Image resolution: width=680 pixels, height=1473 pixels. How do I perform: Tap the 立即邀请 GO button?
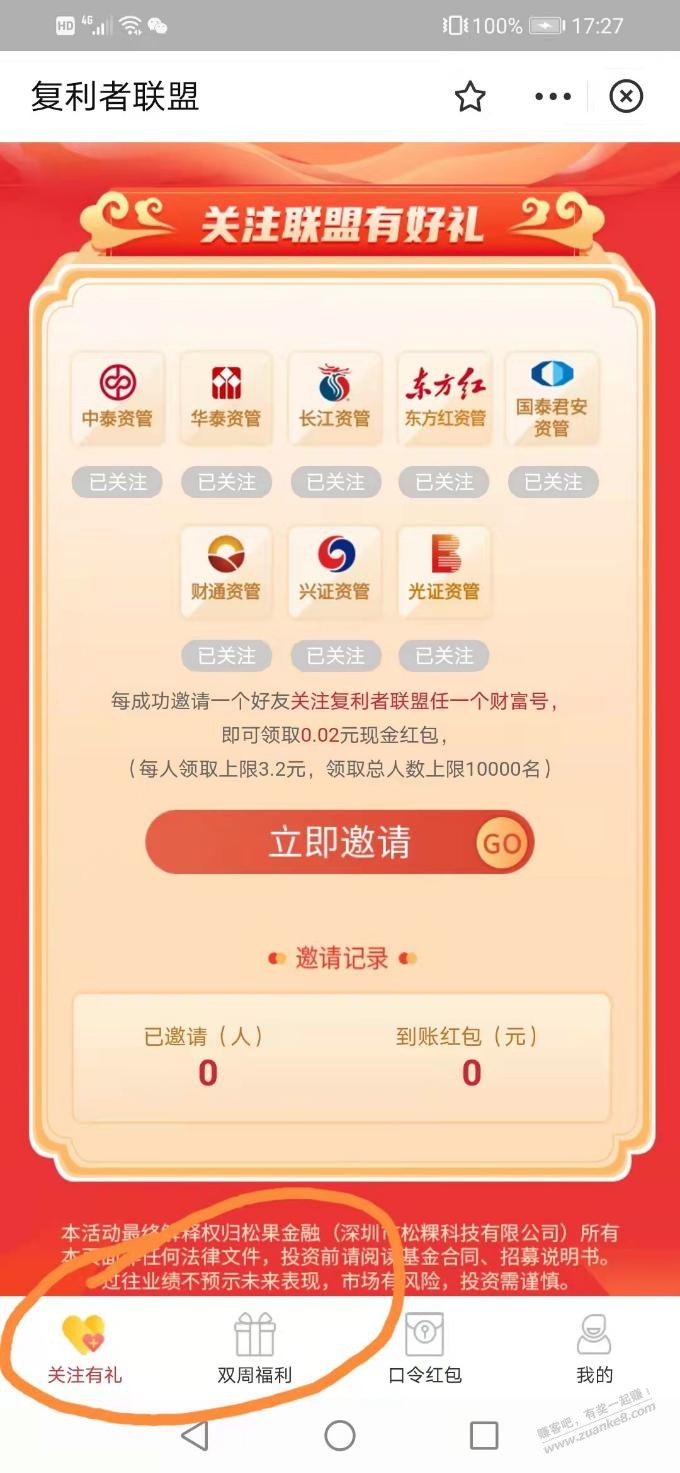(339, 842)
